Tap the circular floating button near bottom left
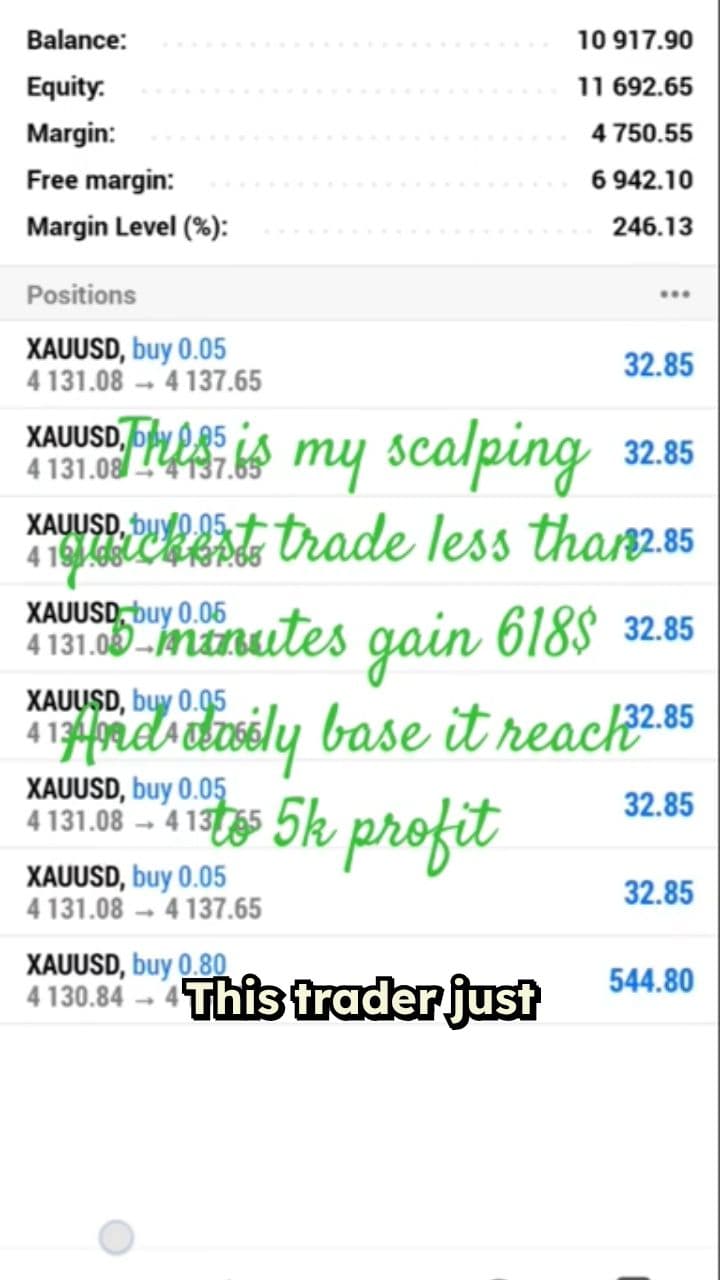This screenshot has width=720, height=1280. 116,1237
